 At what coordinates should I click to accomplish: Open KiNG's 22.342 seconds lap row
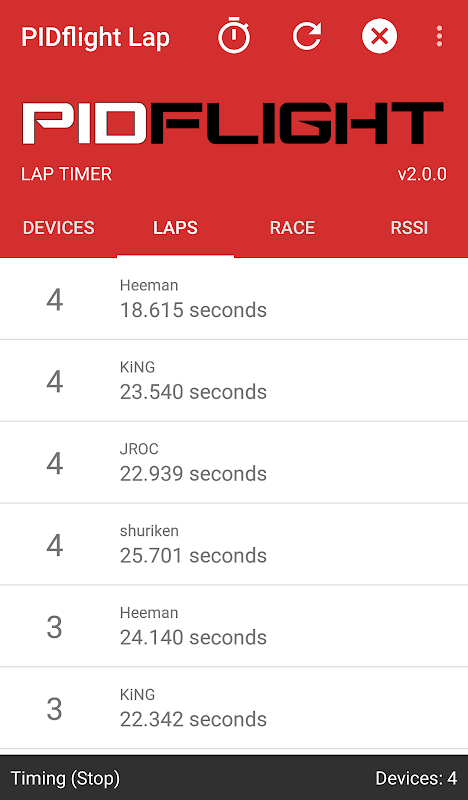click(x=234, y=708)
